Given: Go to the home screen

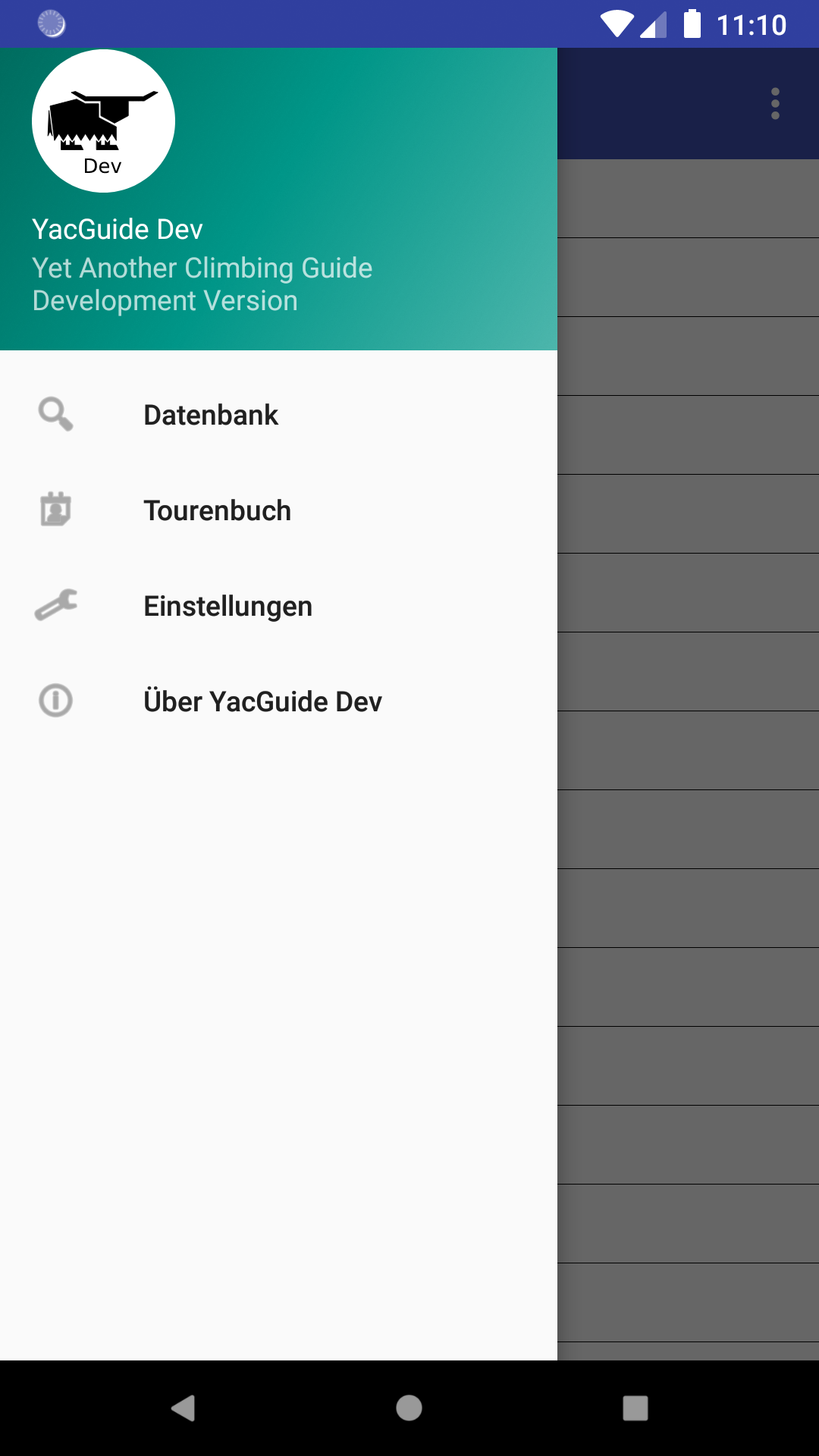Looking at the screenshot, I should pos(409,1408).
